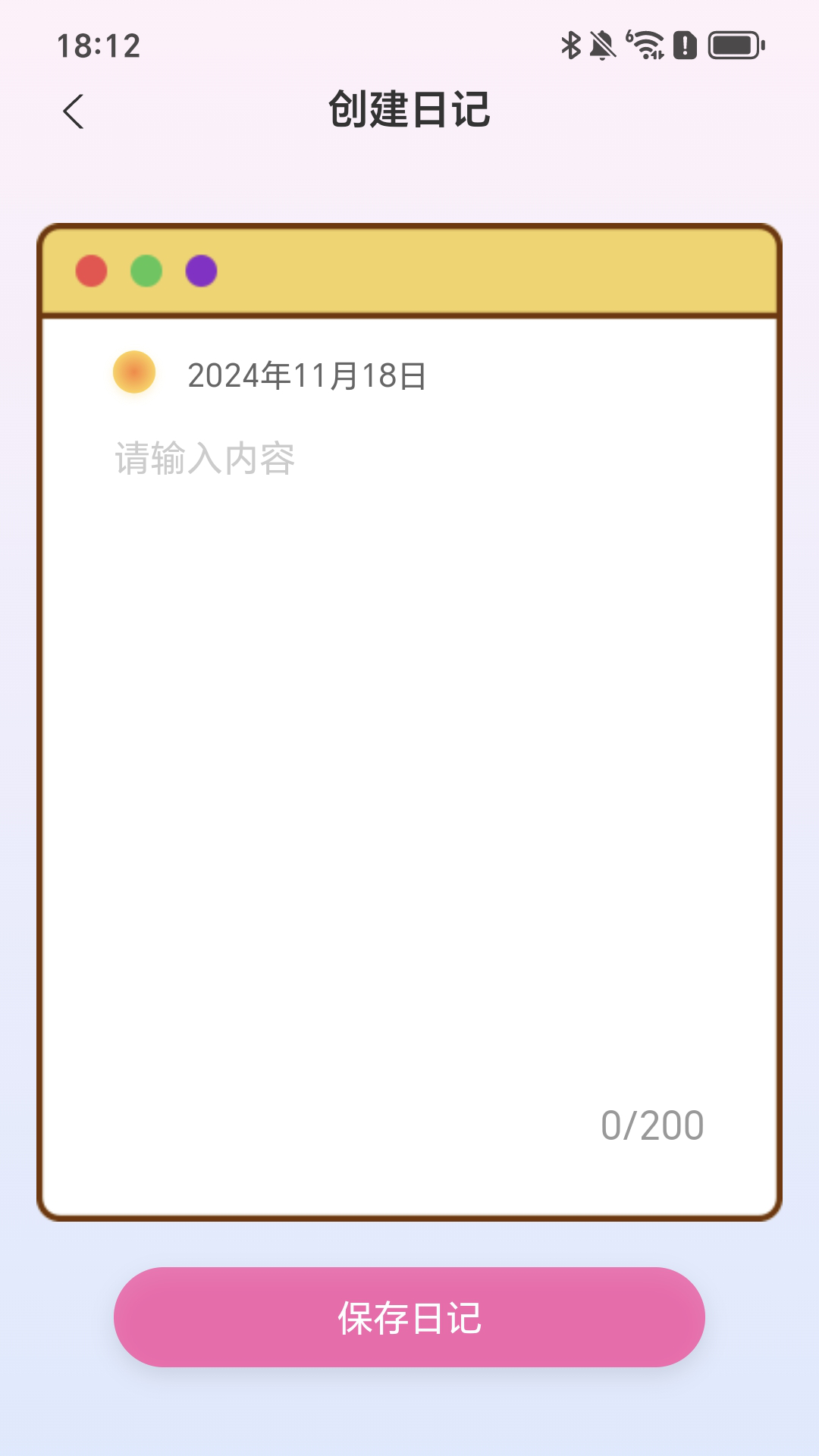The height and width of the screenshot is (1456, 819).
Task: Go back from the 创建日记 screen
Action: click(x=74, y=112)
